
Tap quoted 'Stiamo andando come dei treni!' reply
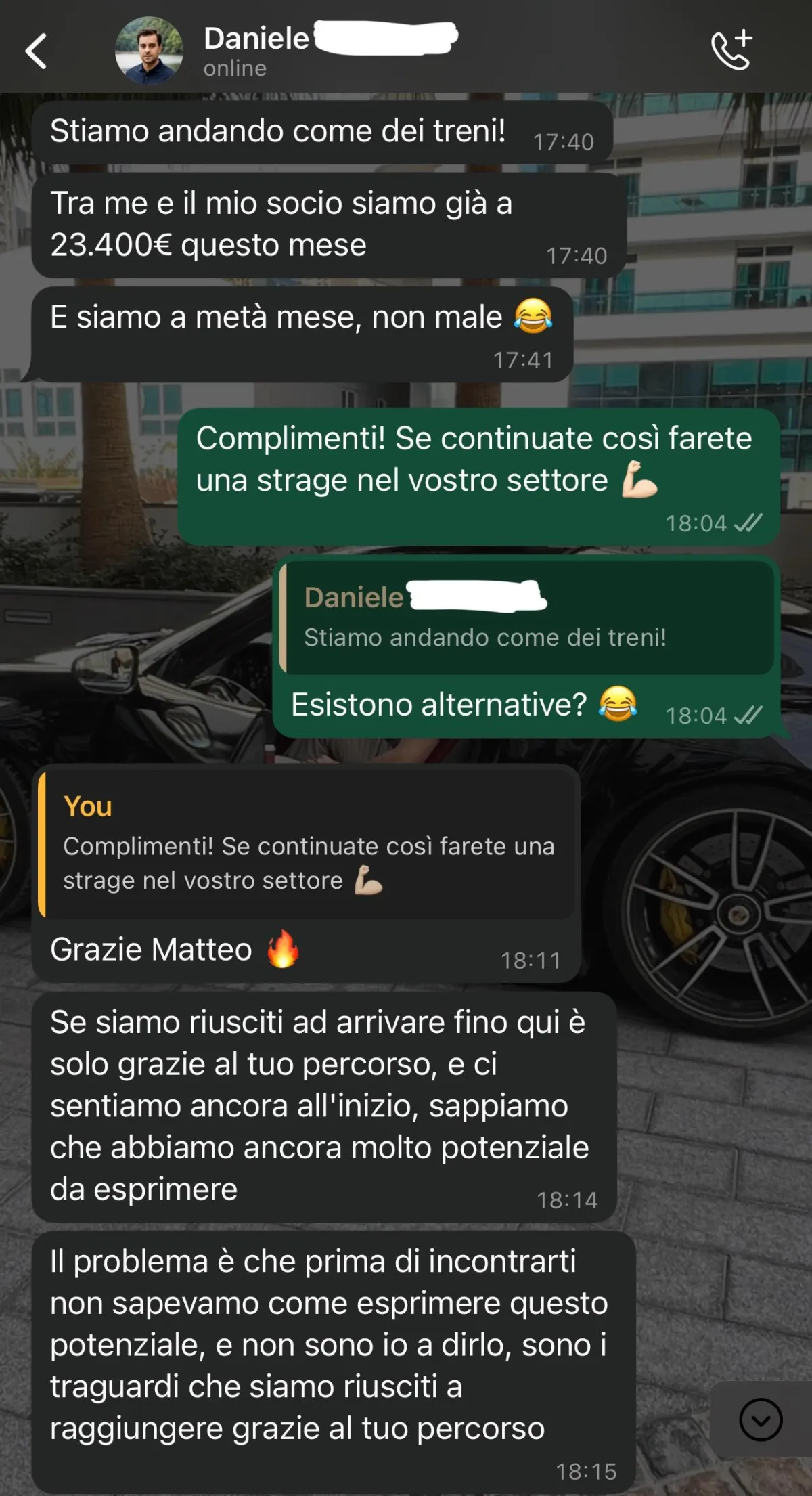point(526,617)
